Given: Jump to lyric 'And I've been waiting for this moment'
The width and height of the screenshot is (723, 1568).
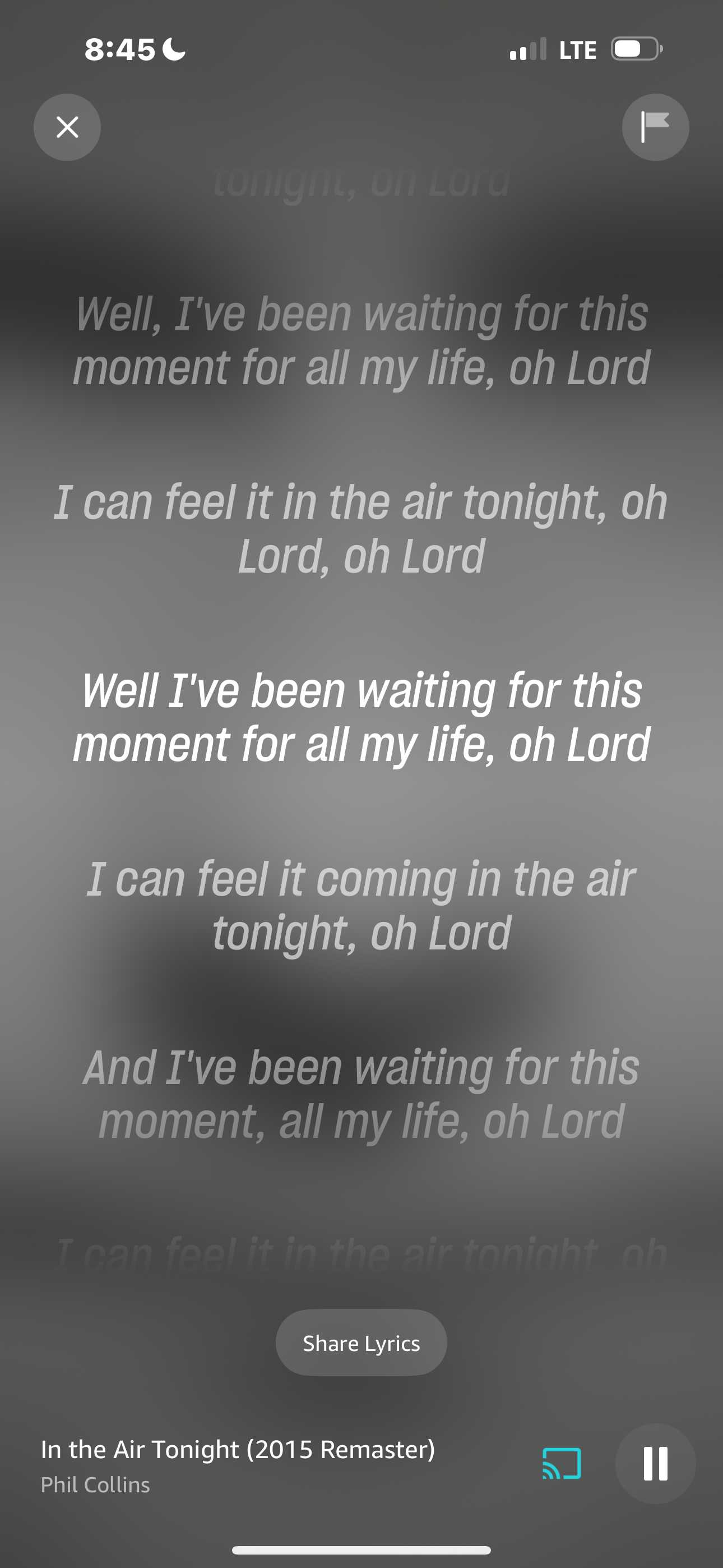Looking at the screenshot, I should [x=361, y=1093].
